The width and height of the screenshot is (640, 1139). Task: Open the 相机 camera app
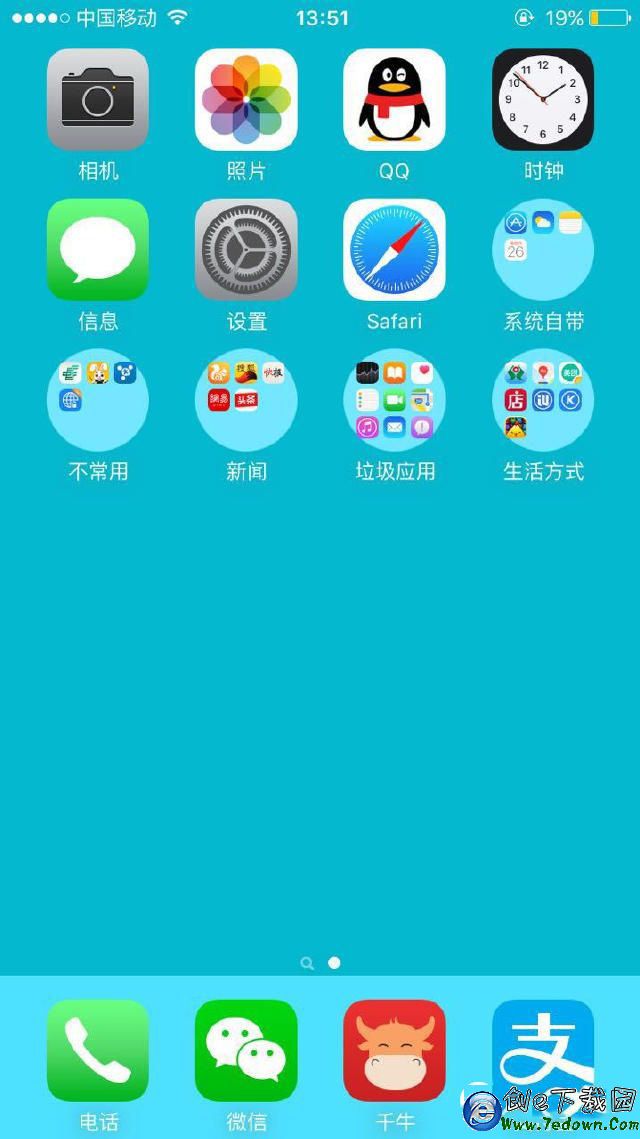click(x=98, y=99)
